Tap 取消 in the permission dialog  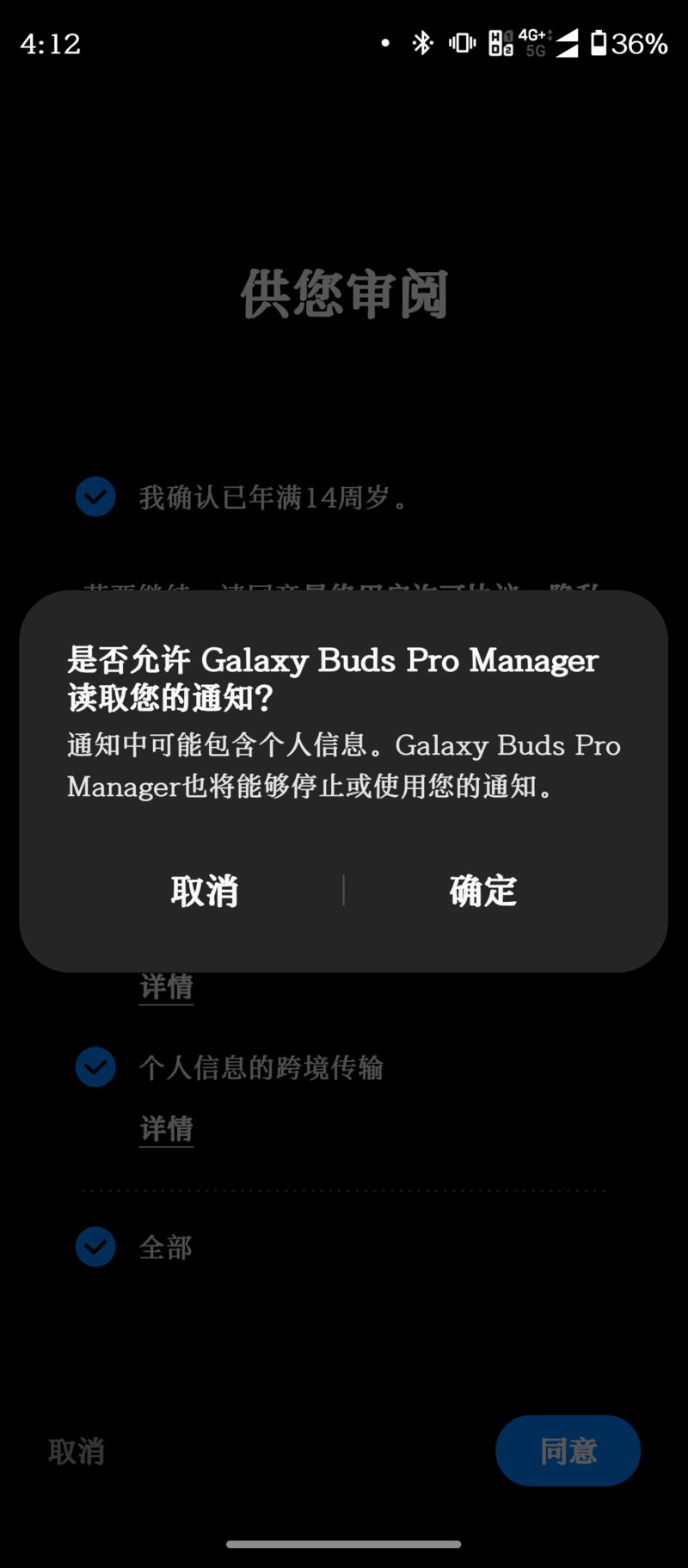coord(205,891)
